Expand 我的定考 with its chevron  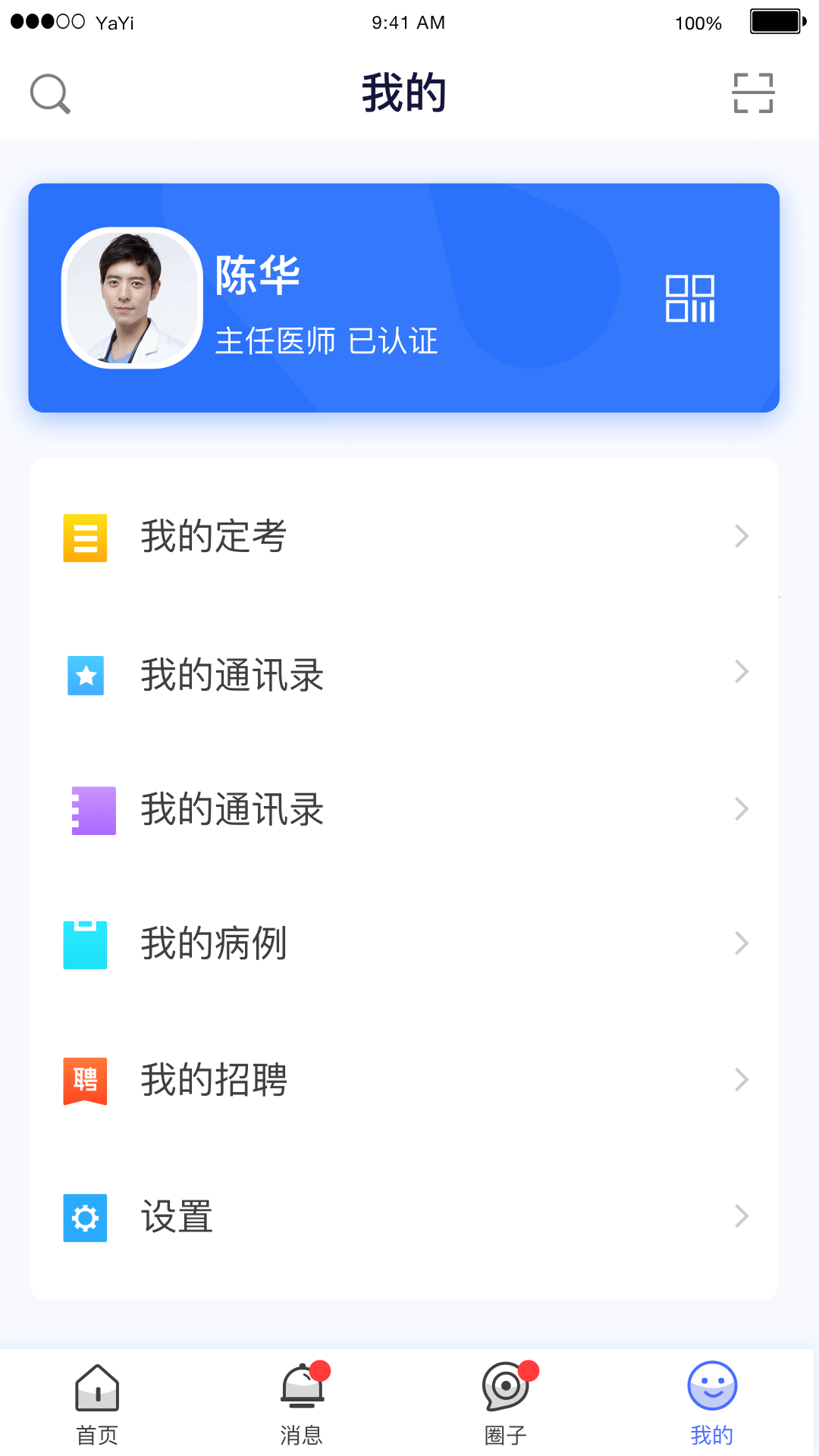[741, 536]
